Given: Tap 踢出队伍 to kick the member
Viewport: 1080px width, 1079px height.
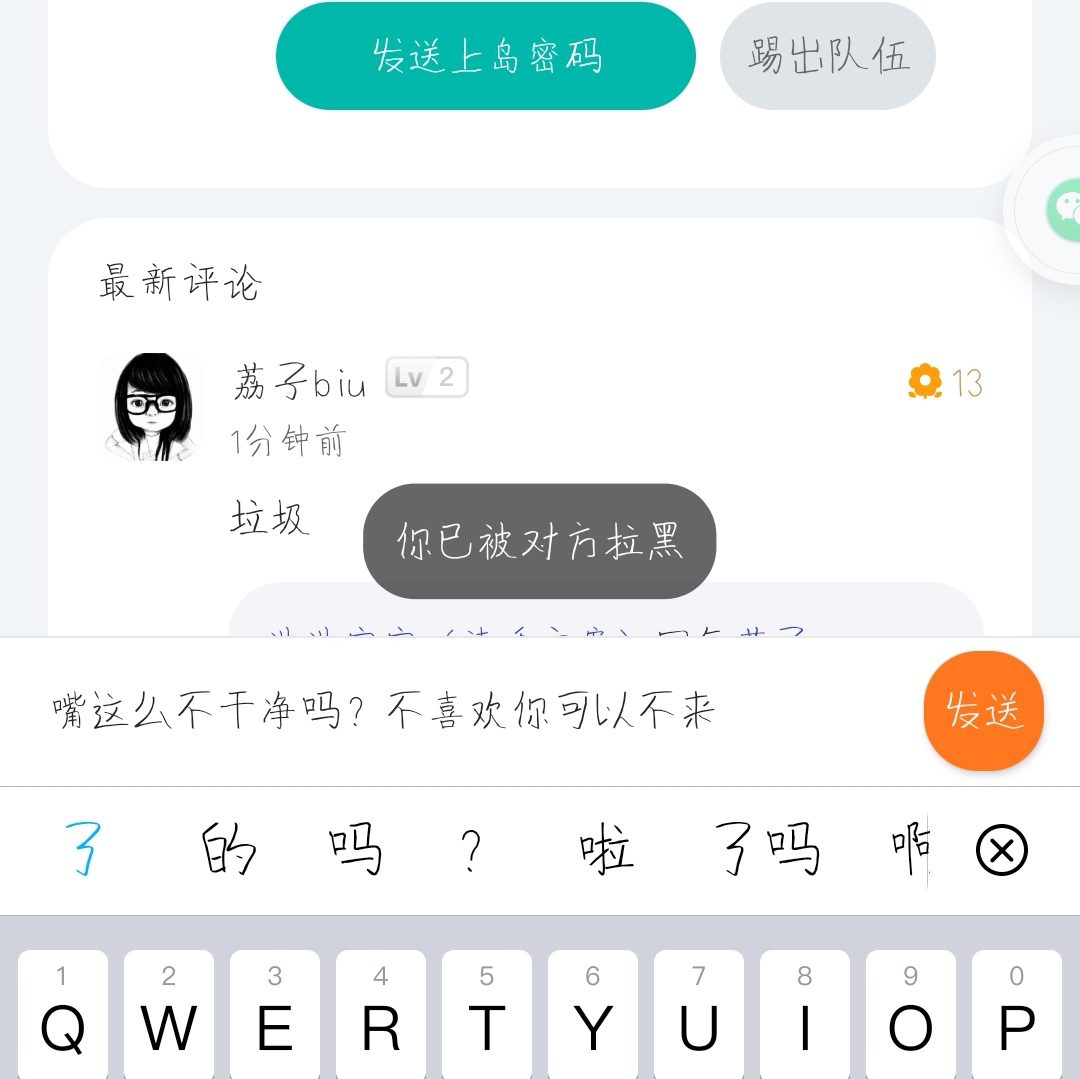Looking at the screenshot, I should tap(828, 56).
